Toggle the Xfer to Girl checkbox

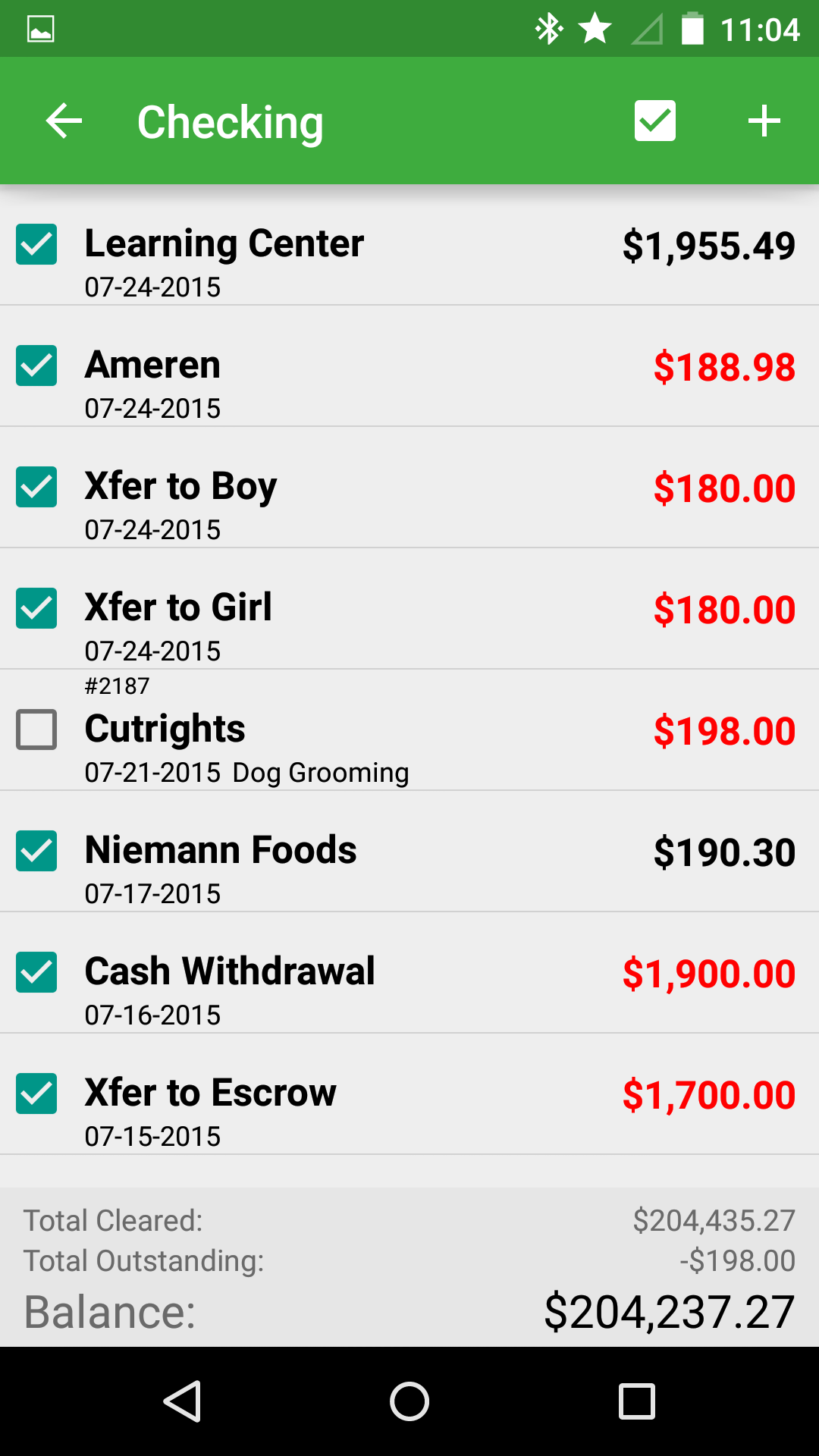tap(36, 608)
